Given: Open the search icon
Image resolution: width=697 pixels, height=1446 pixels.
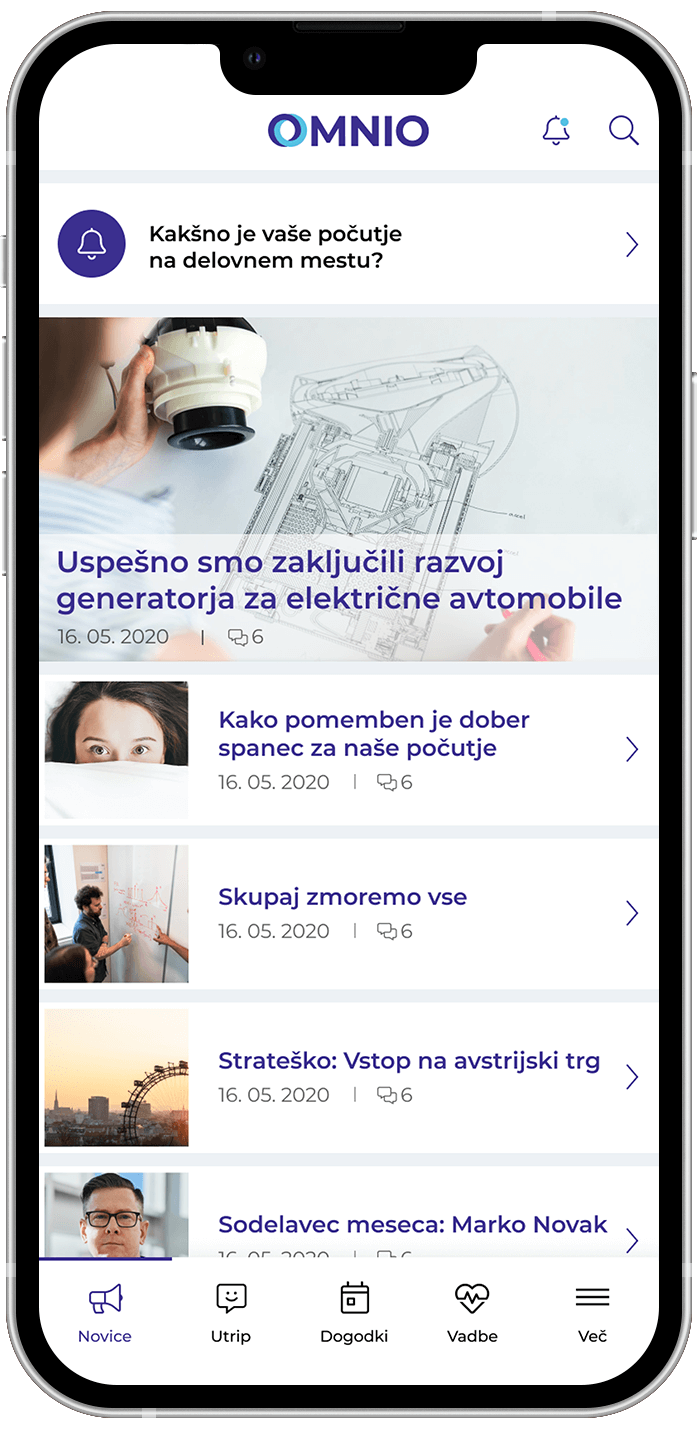Looking at the screenshot, I should point(623,130).
